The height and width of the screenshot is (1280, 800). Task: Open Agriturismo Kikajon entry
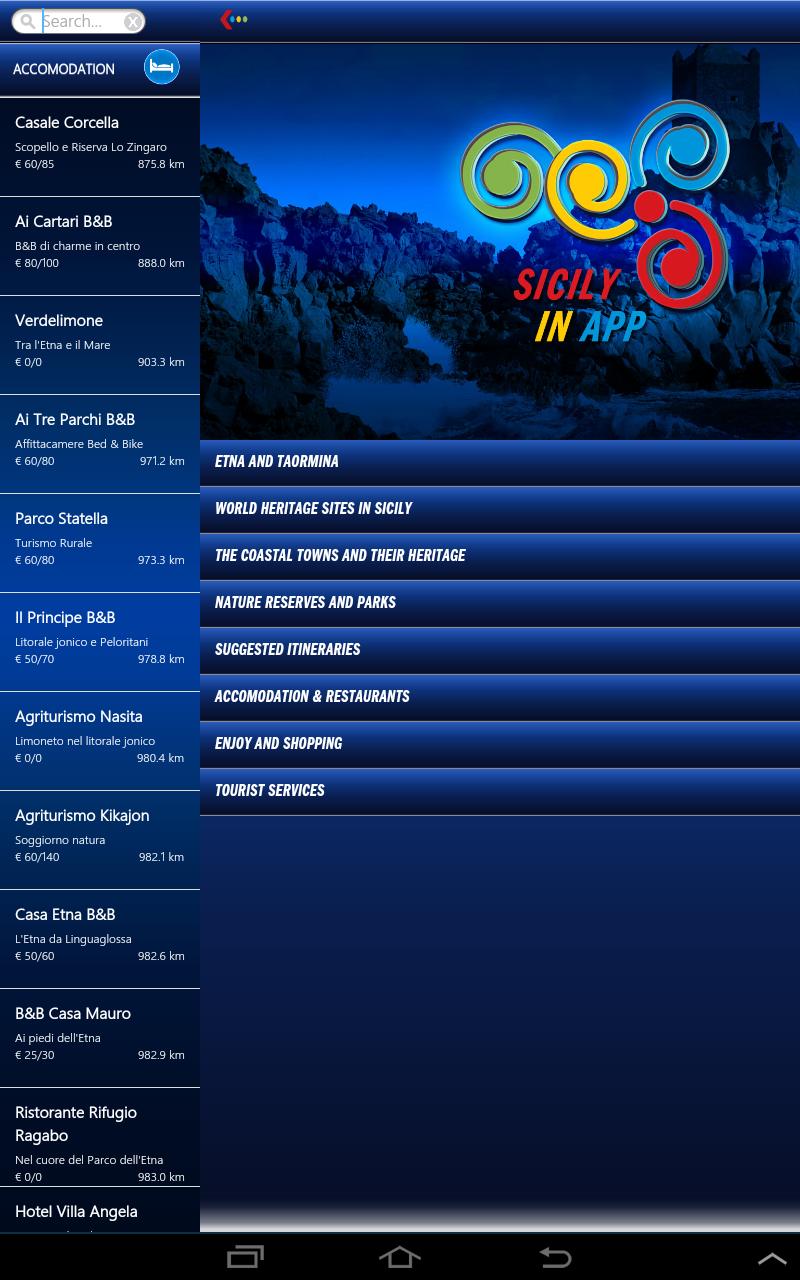[x=100, y=839]
